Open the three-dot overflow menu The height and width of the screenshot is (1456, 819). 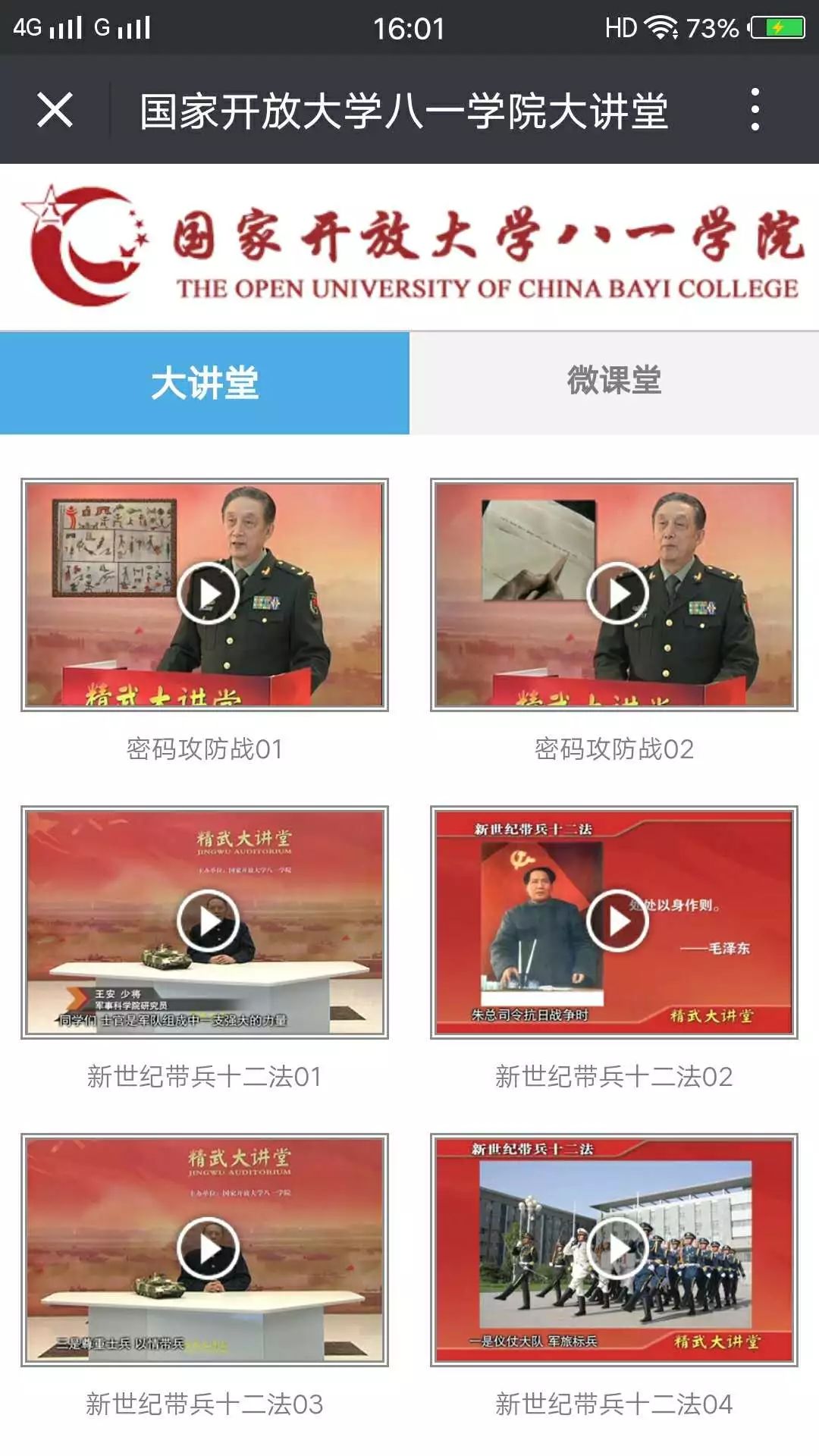(x=755, y=109)
